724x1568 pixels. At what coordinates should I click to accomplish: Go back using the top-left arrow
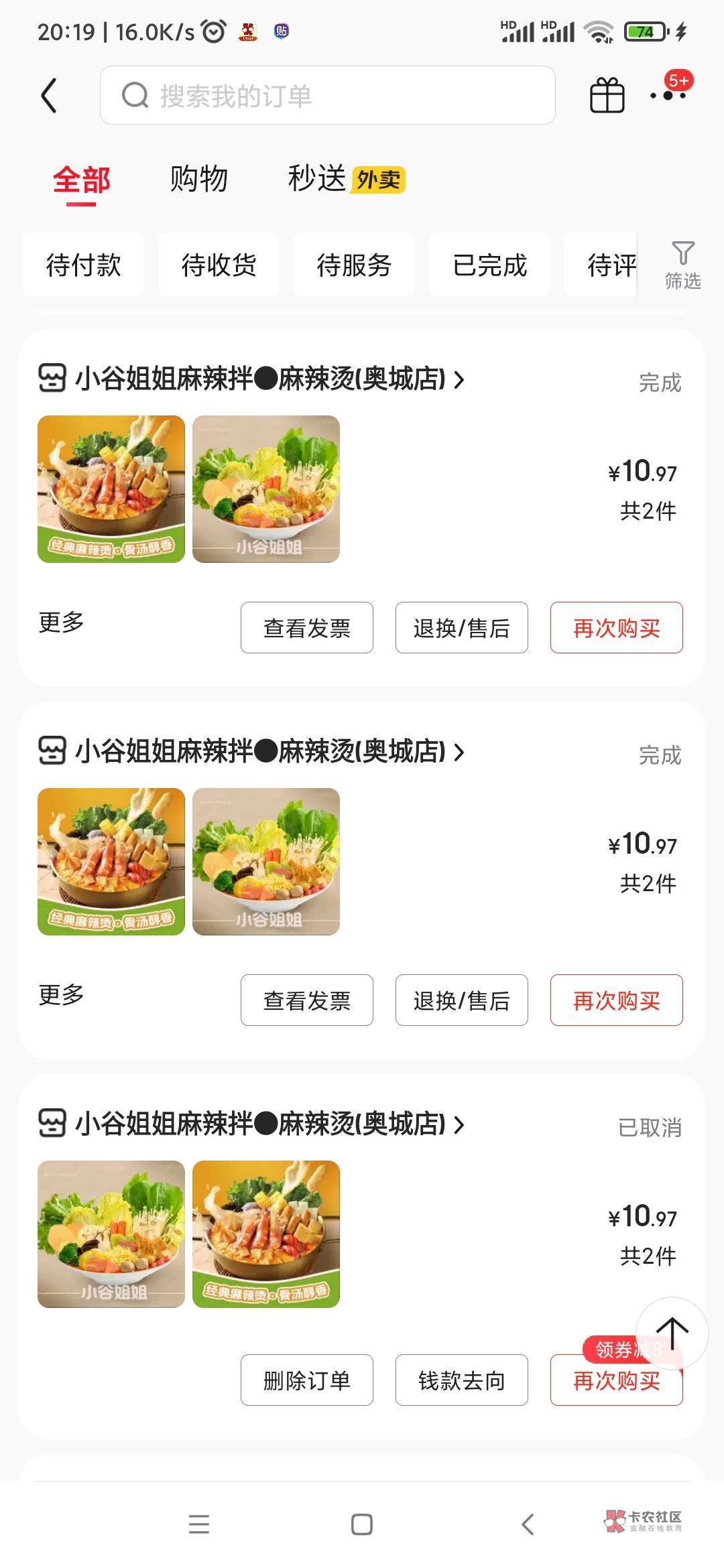49,95
